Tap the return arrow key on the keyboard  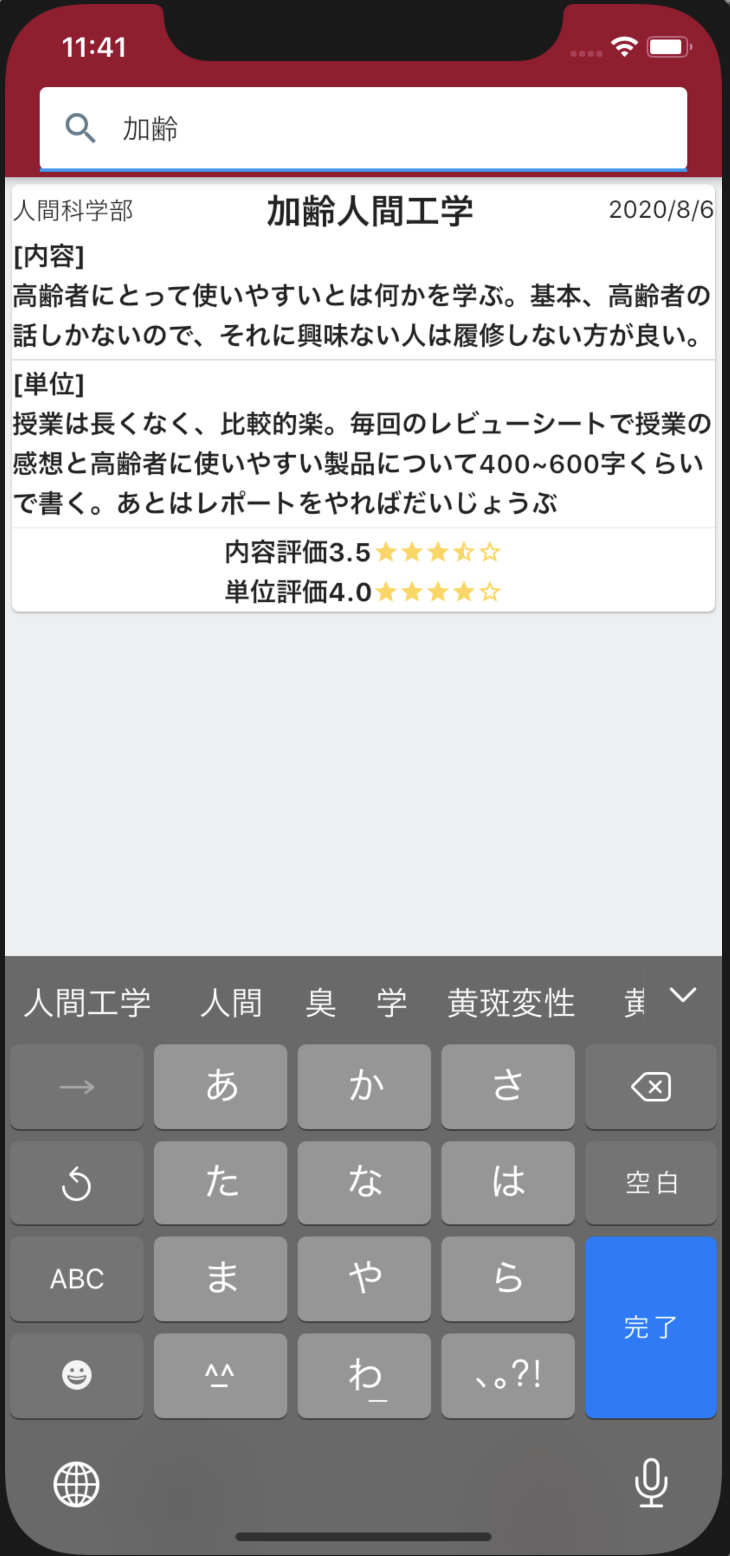pos(76,1087)
